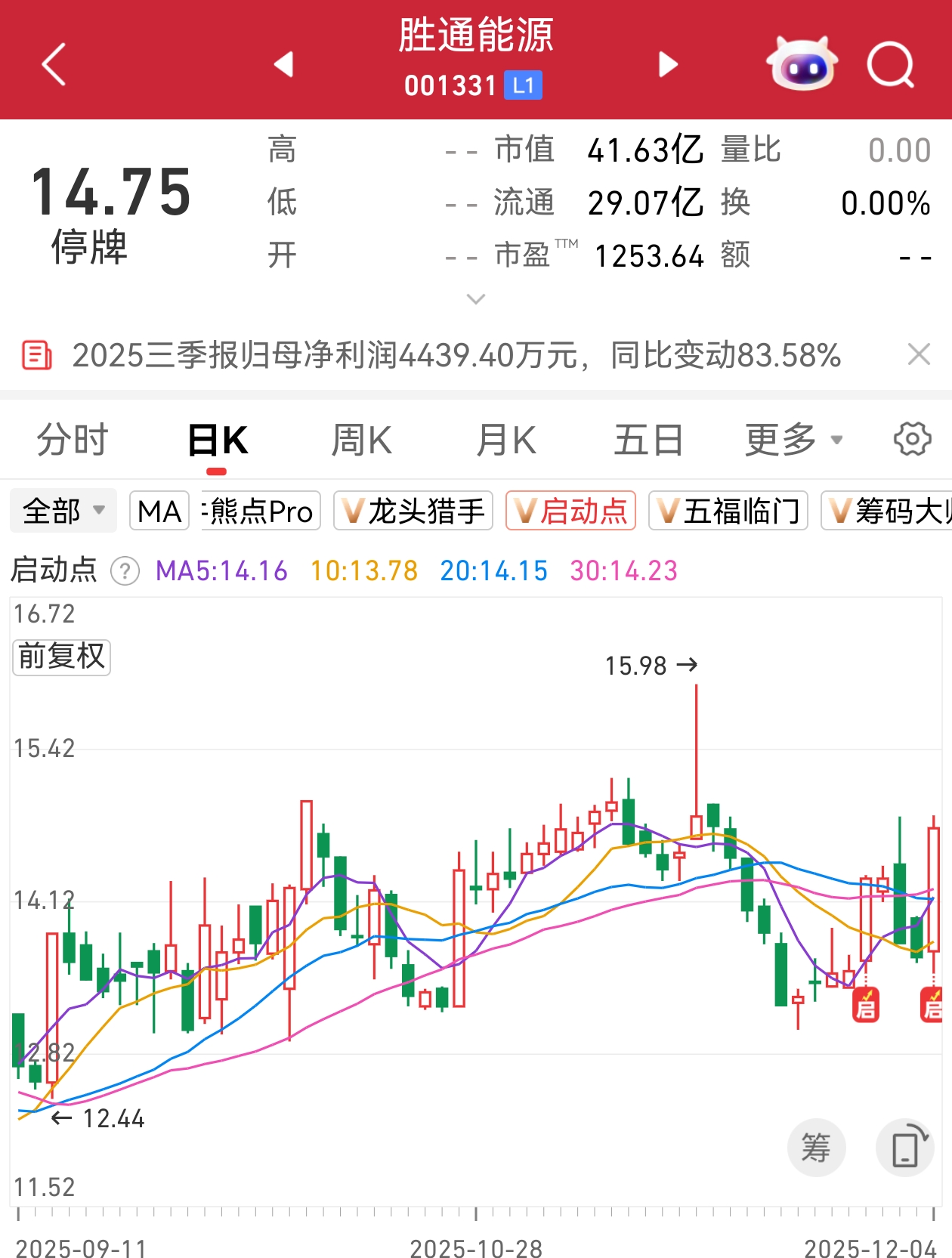The width and height of the screenshot is (952, 1258).
Task: Open the 筹 chip distribution button
Action: pyautogui.click(x=816, y=1148)
